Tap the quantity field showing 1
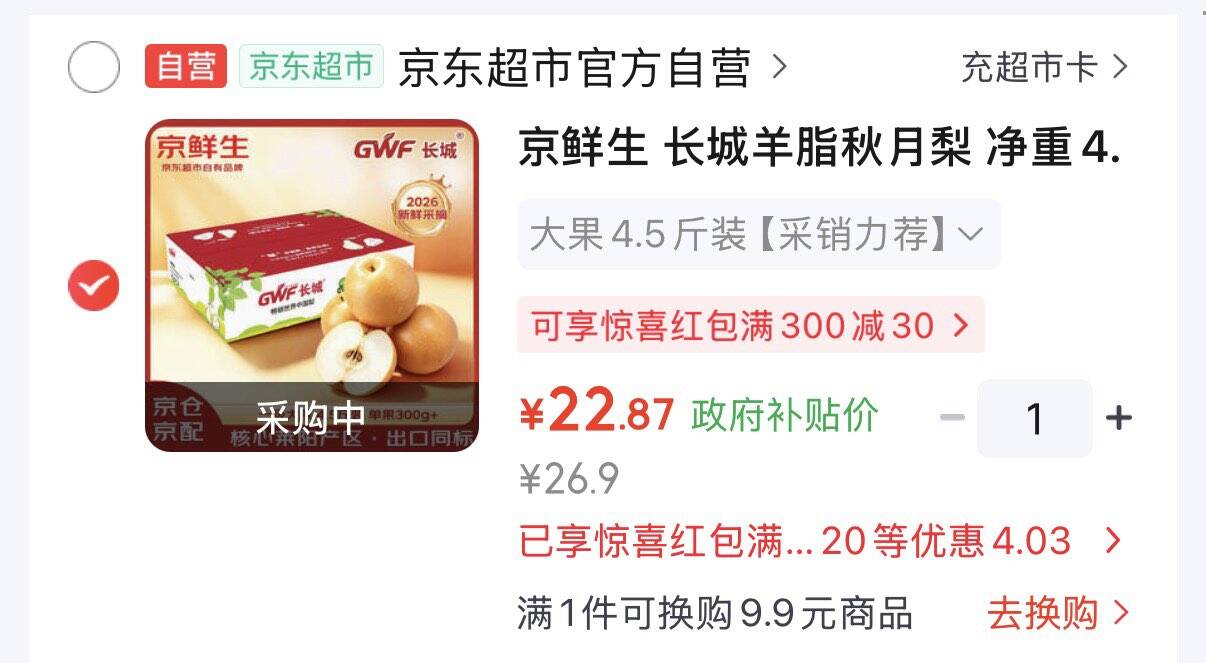The height and width of the screenshot is (663, 1206). (1035, 418)
